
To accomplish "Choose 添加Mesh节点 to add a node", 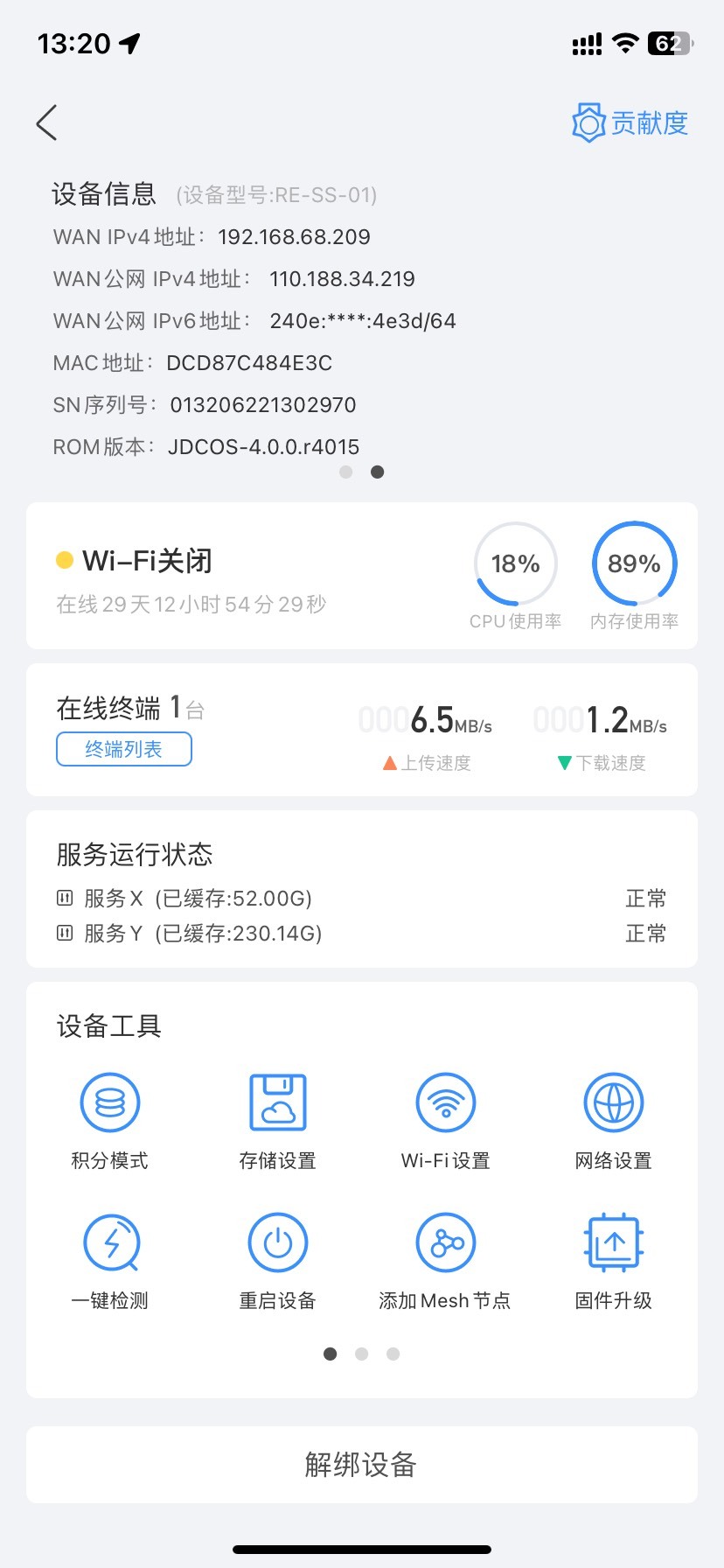I will pyautogui.click(x=445, y=1262).
